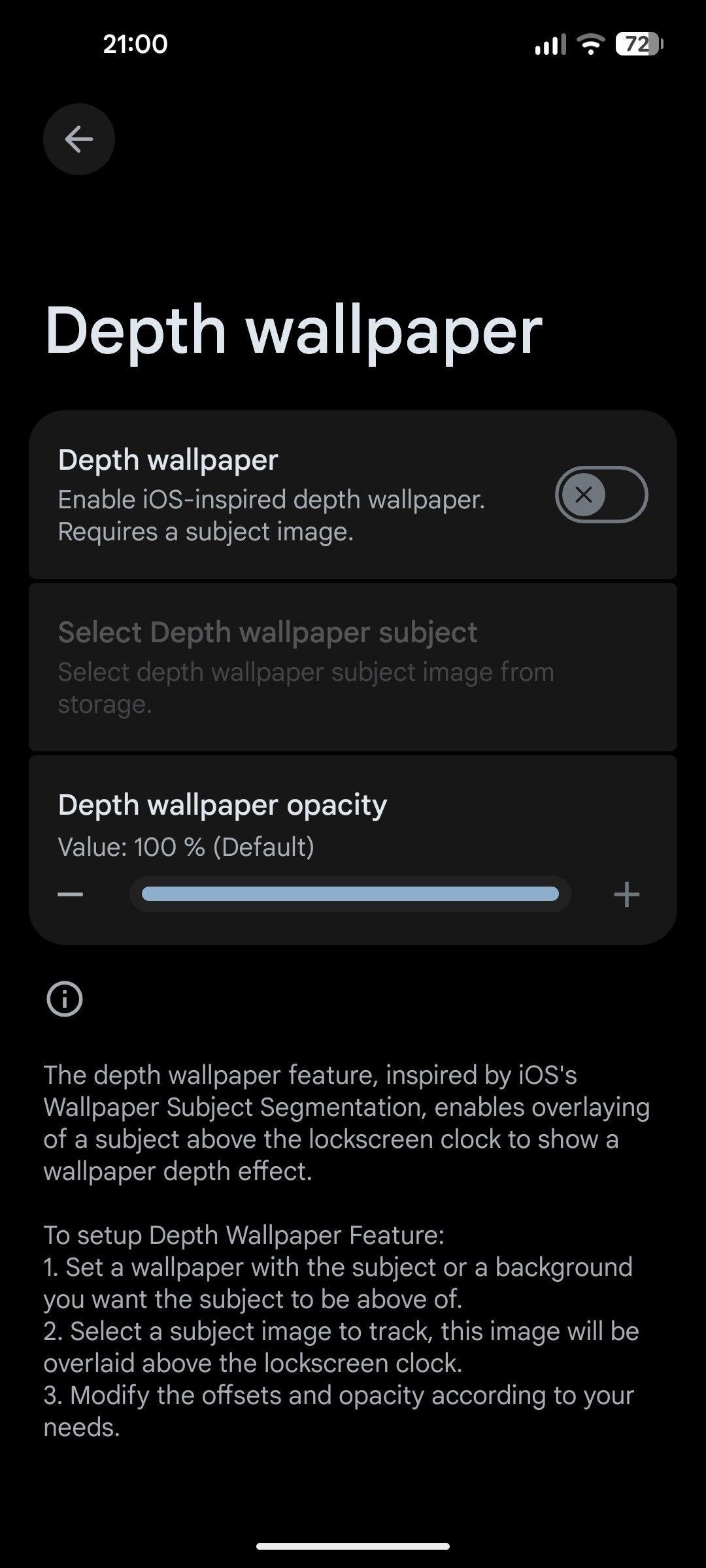Enable the Depth wallpaper switch
Image resolution: width=706 pixels, height=1568 pixels.
601,495
